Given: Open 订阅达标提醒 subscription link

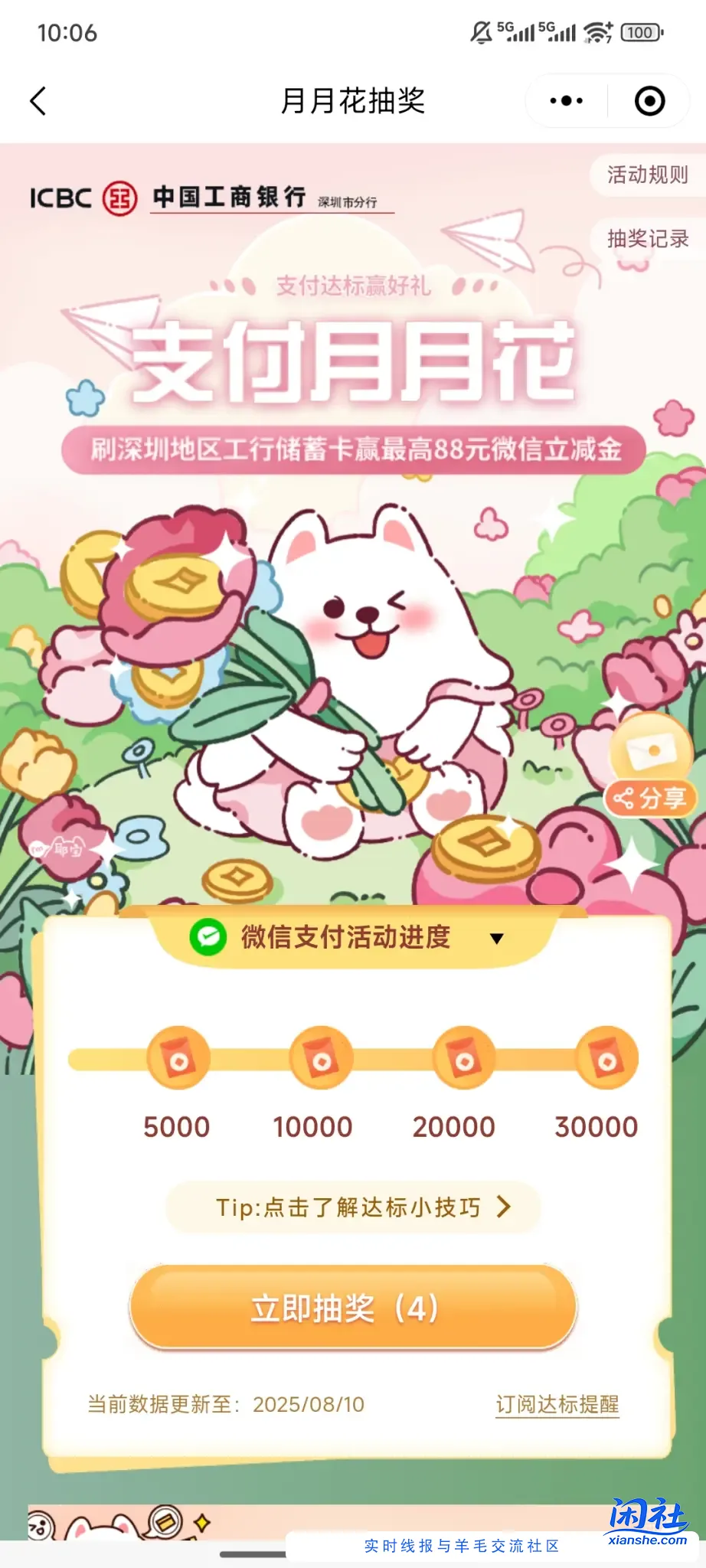Looking at the screenshot, I should (557, 1404).
